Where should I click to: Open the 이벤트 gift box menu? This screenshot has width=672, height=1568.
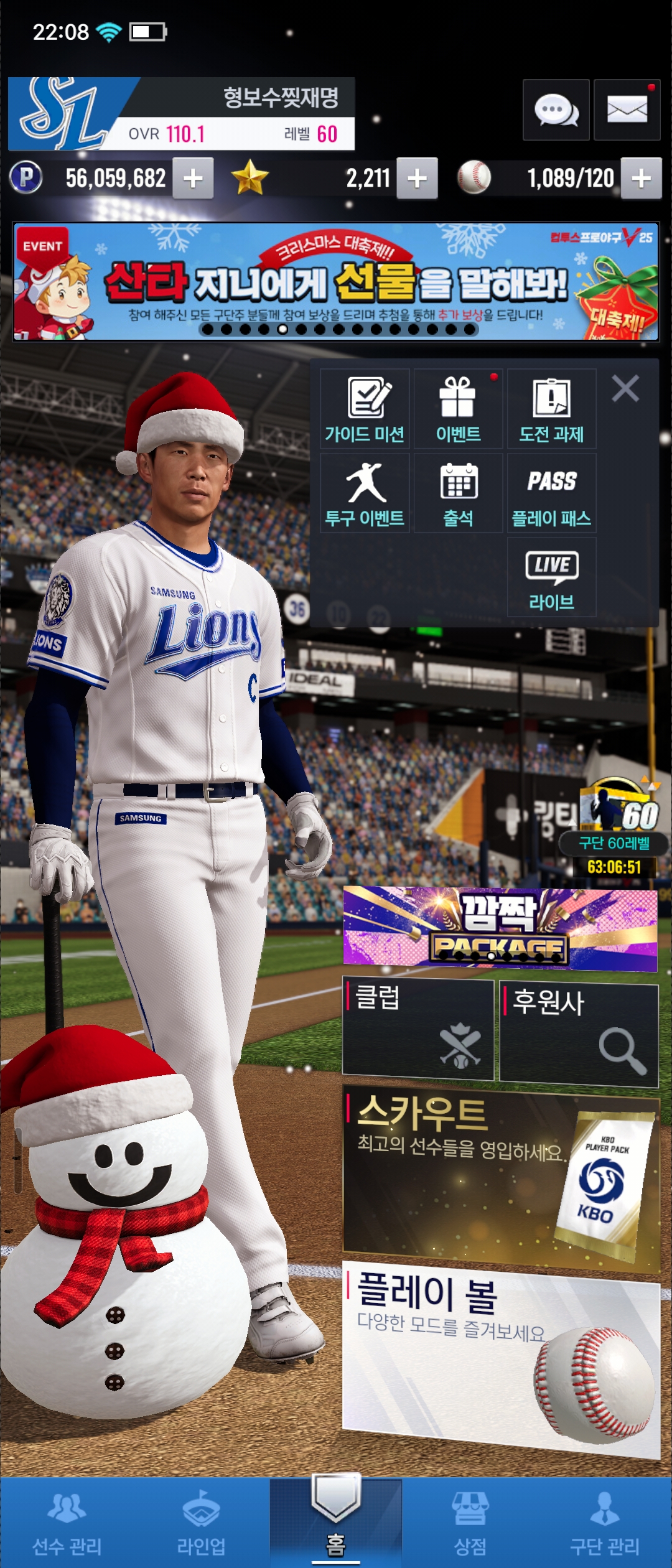(458, 409)
